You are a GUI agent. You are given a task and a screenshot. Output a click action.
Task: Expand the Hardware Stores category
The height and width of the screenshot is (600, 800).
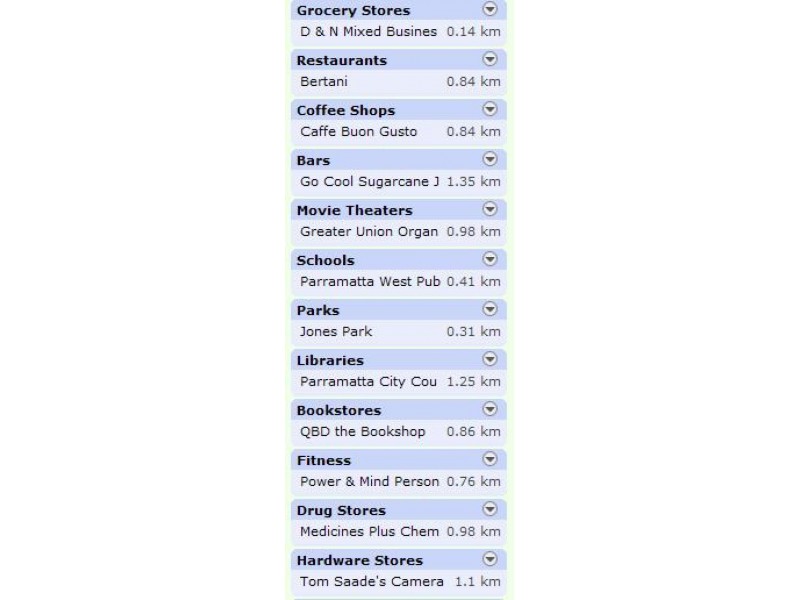[490, 559]
